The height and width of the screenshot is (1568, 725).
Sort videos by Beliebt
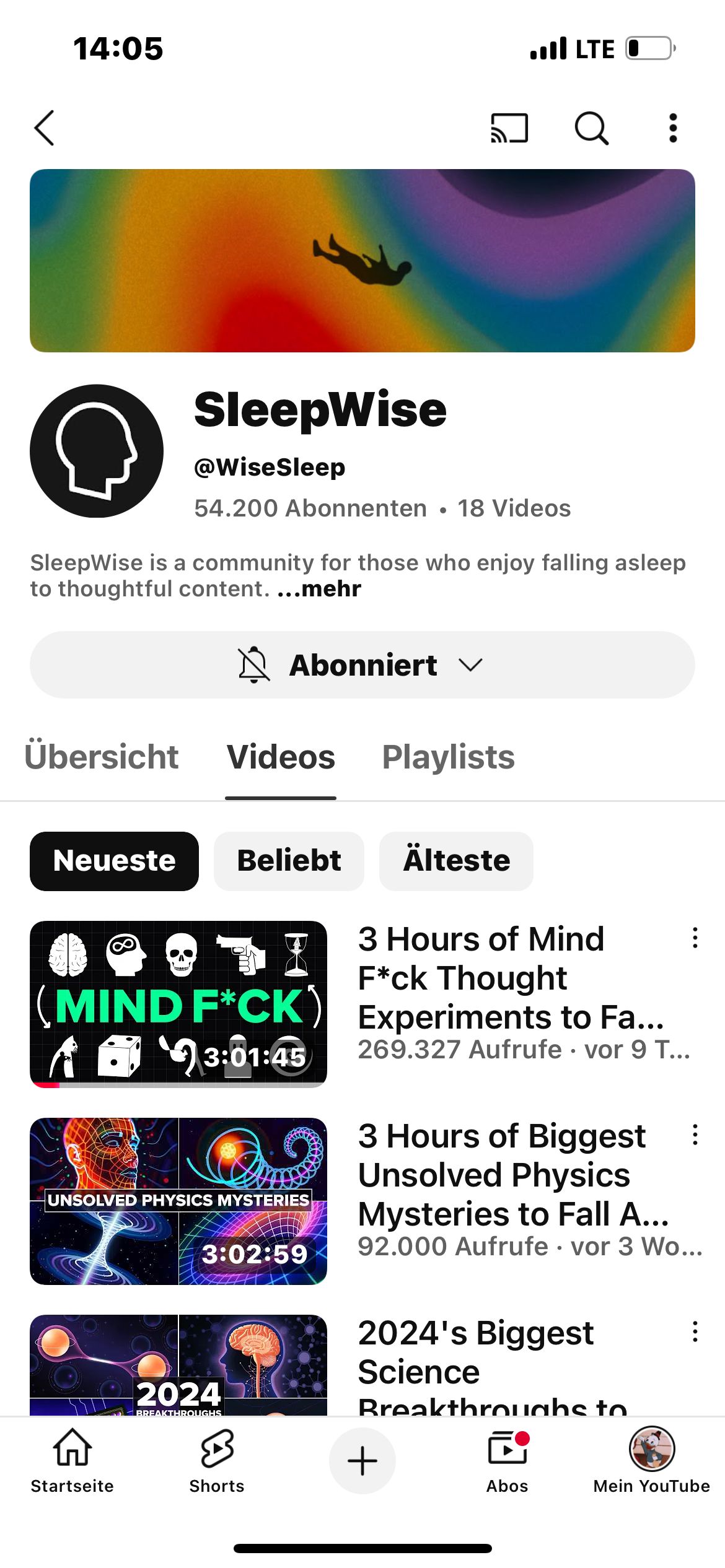pos(289,861)
